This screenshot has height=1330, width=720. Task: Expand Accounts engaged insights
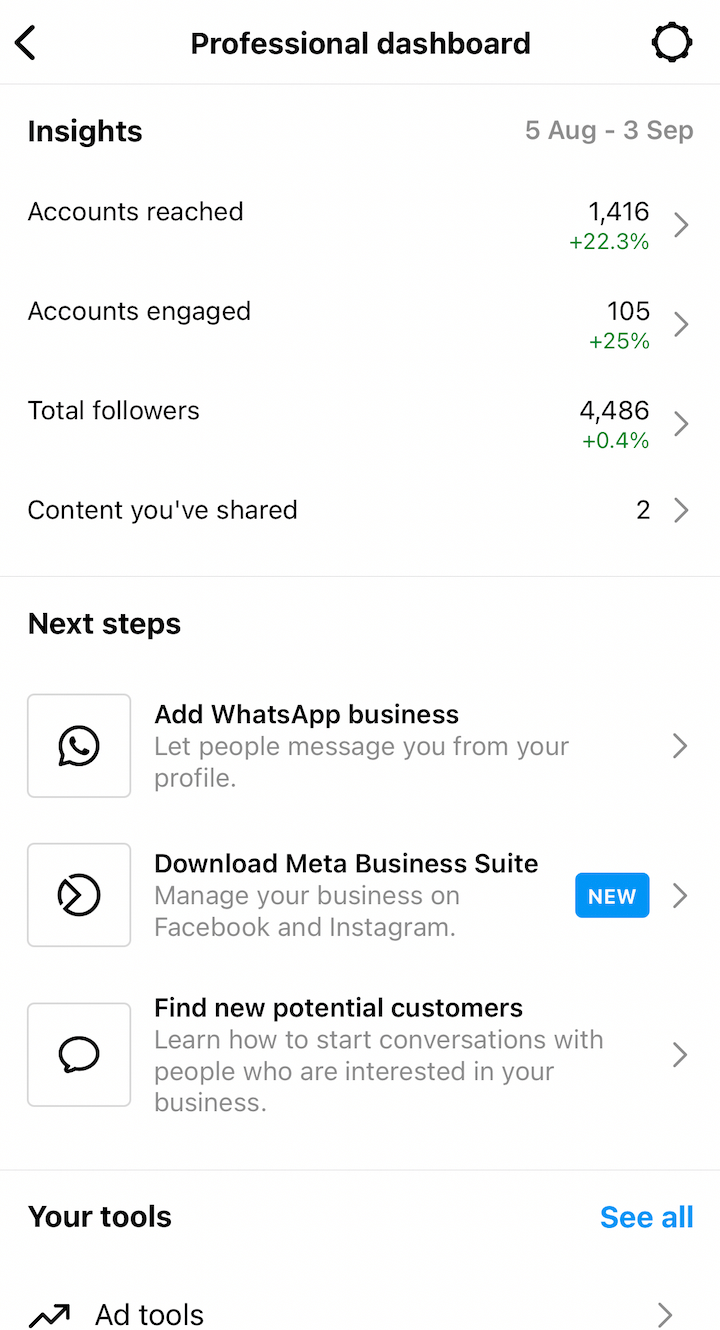click(681, 324)
